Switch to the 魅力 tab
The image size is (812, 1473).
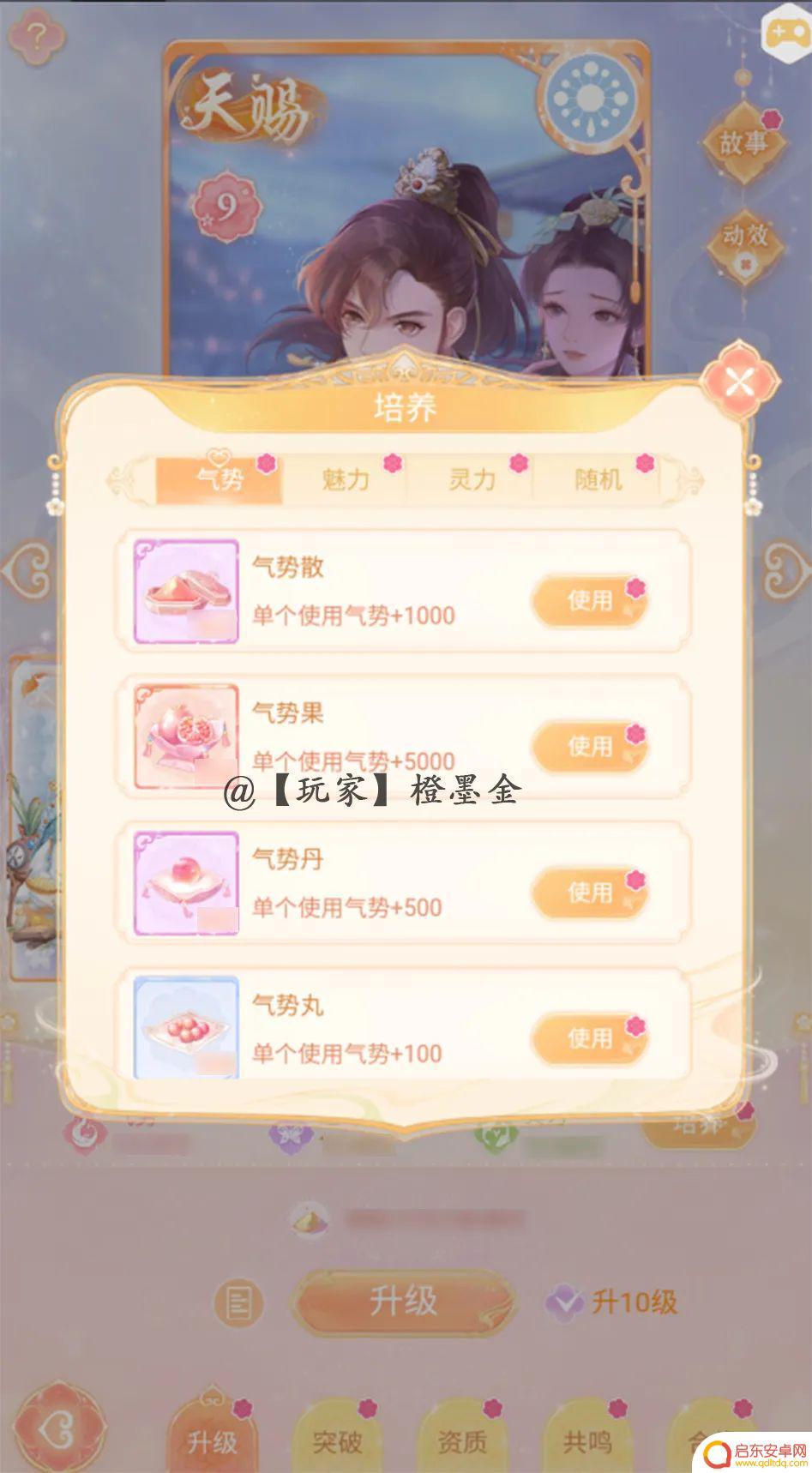346,480
